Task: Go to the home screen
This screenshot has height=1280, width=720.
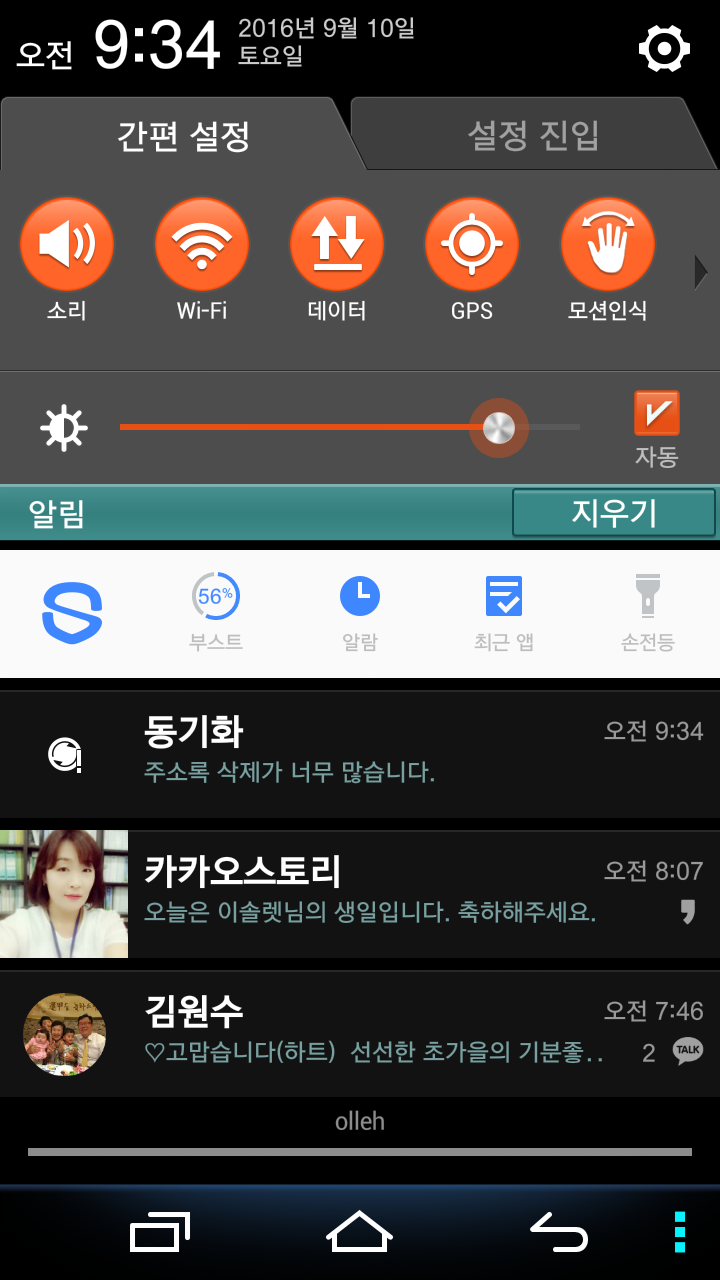Action: tap(359, 1231)
